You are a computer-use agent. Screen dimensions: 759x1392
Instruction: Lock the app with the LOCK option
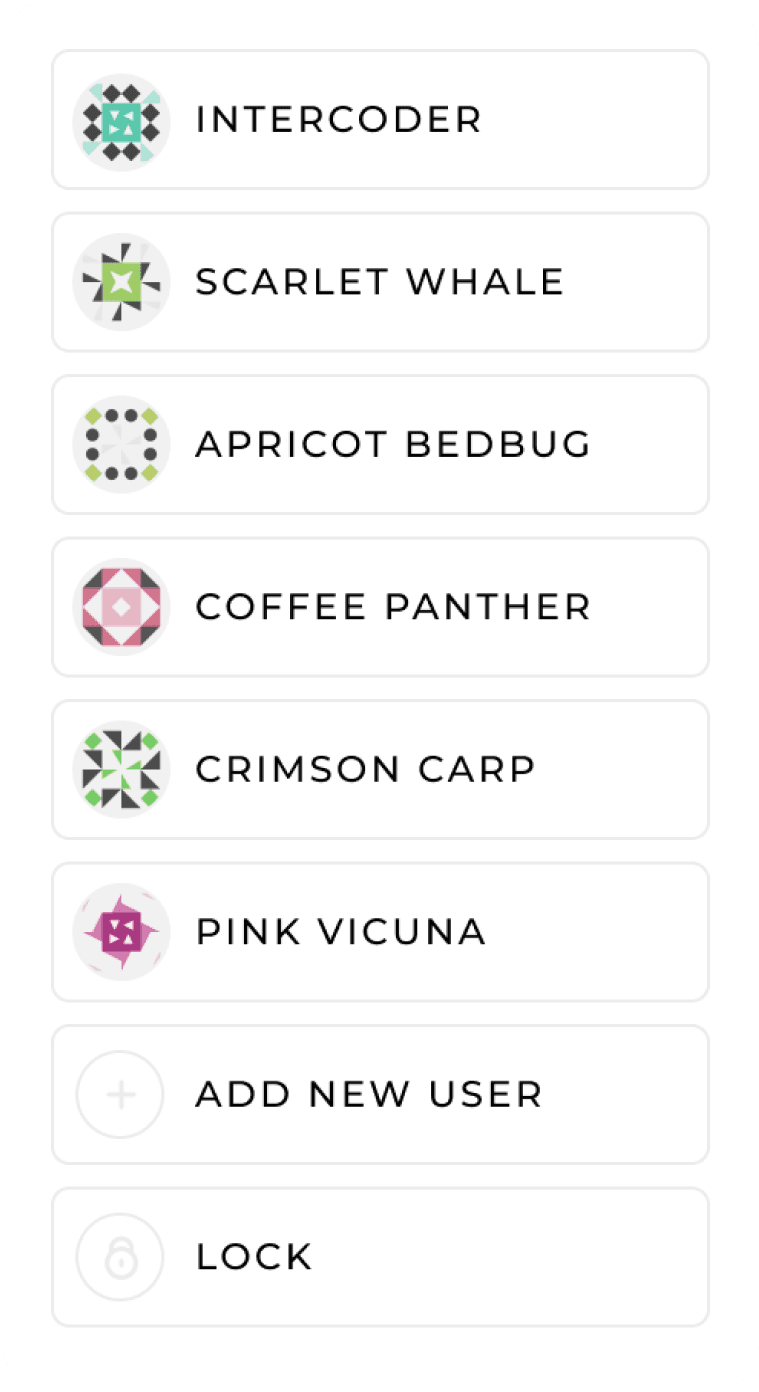click(x=380, y=1257)
